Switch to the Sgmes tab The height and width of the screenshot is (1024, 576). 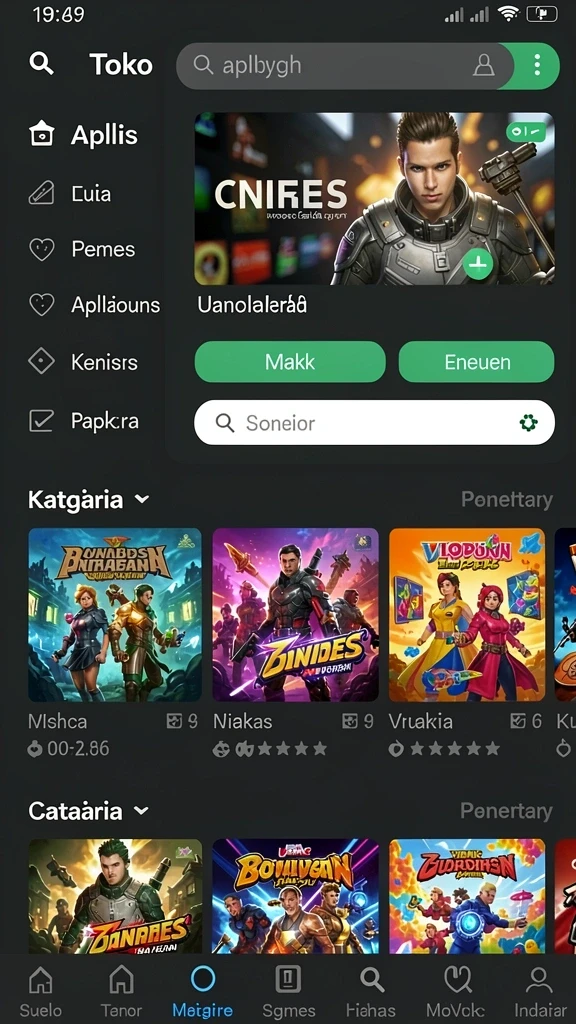pyautogui.click(x=289, y=991)
